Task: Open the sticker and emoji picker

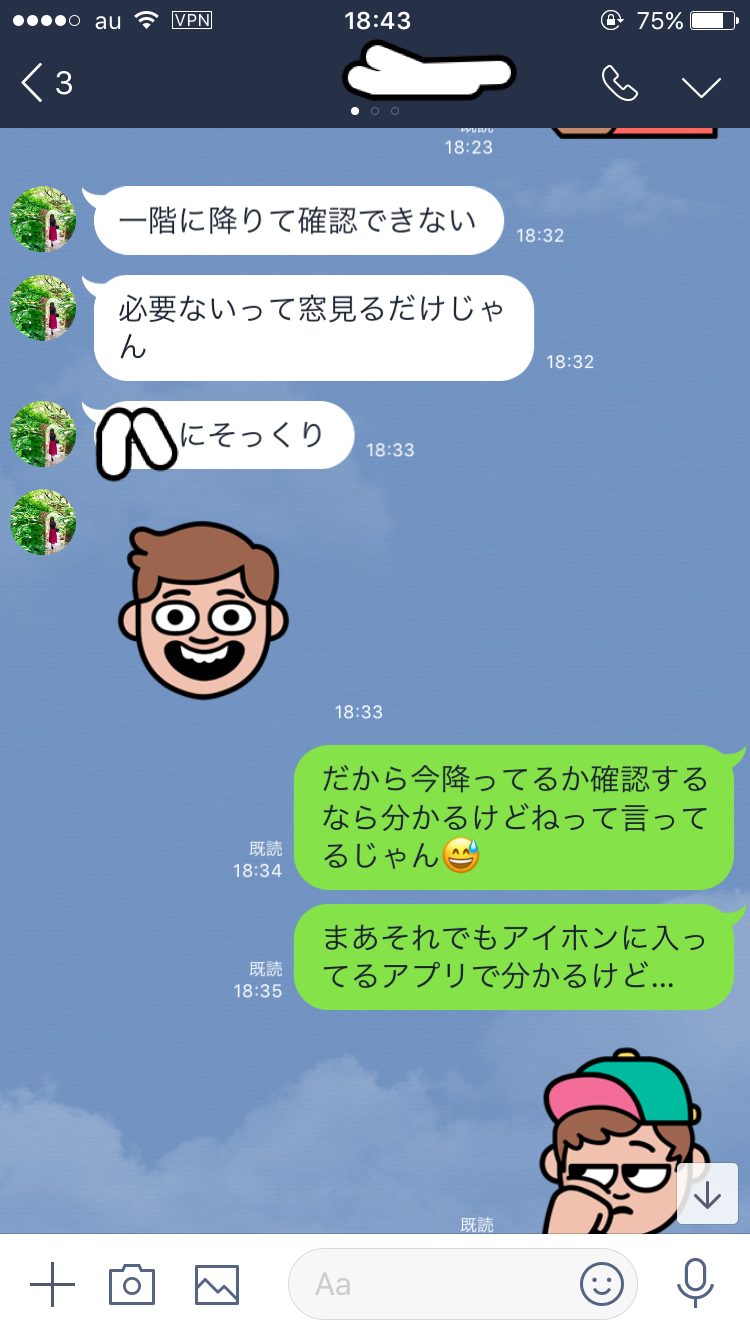Action: point(601,1284)
